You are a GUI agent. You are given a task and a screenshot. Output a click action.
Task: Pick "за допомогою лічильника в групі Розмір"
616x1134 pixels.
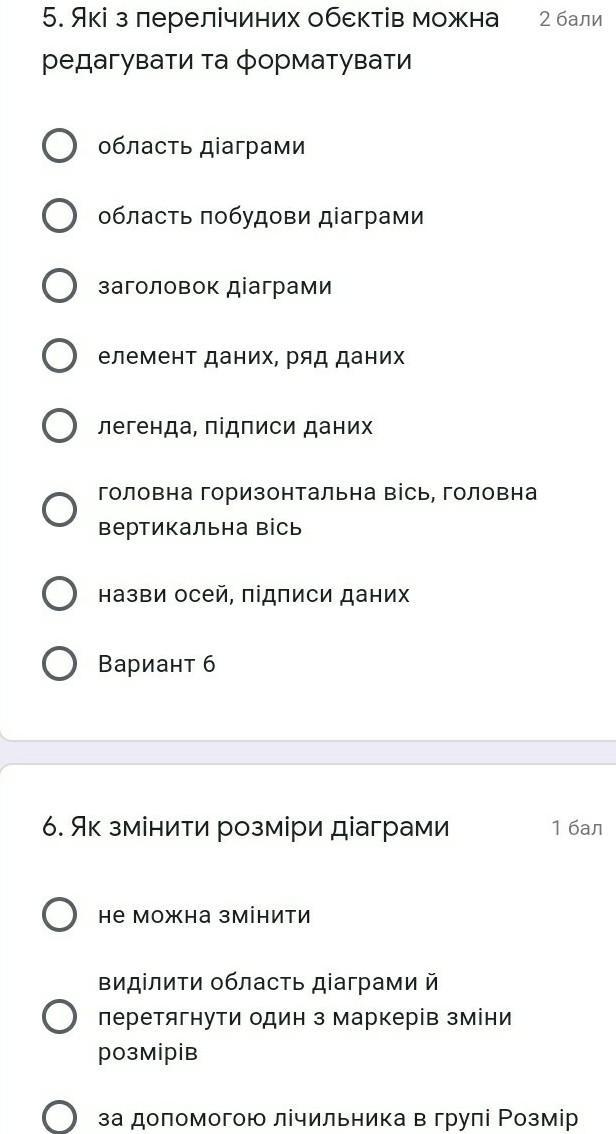coord(60,1118)
